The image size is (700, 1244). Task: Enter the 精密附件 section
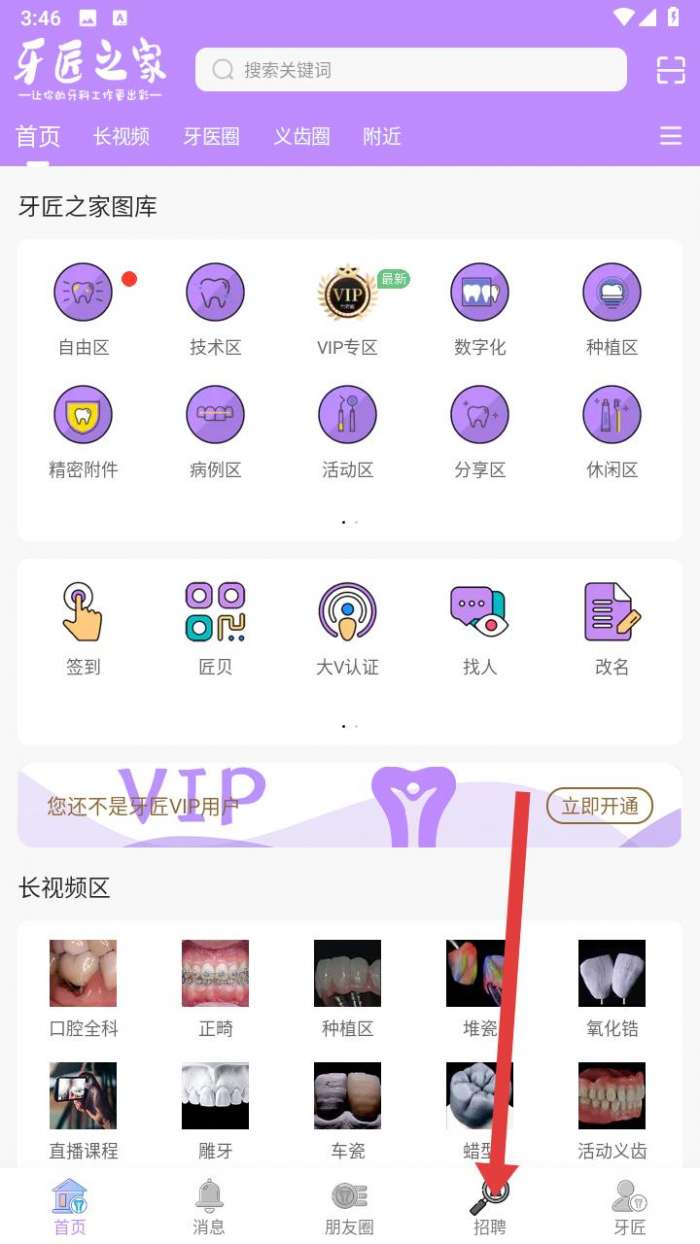click(x=83, y=430)
